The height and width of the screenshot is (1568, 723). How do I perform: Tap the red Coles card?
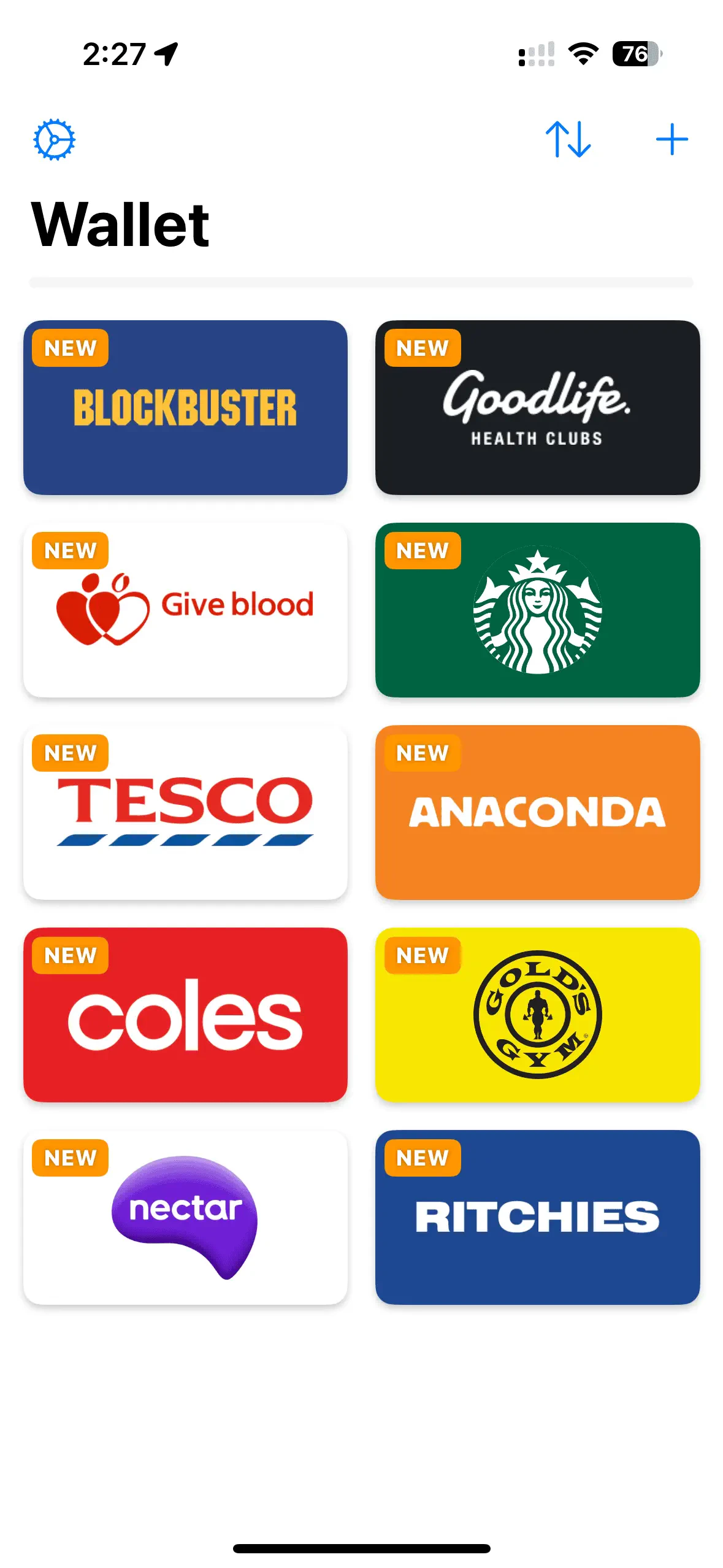(185, 1013)
